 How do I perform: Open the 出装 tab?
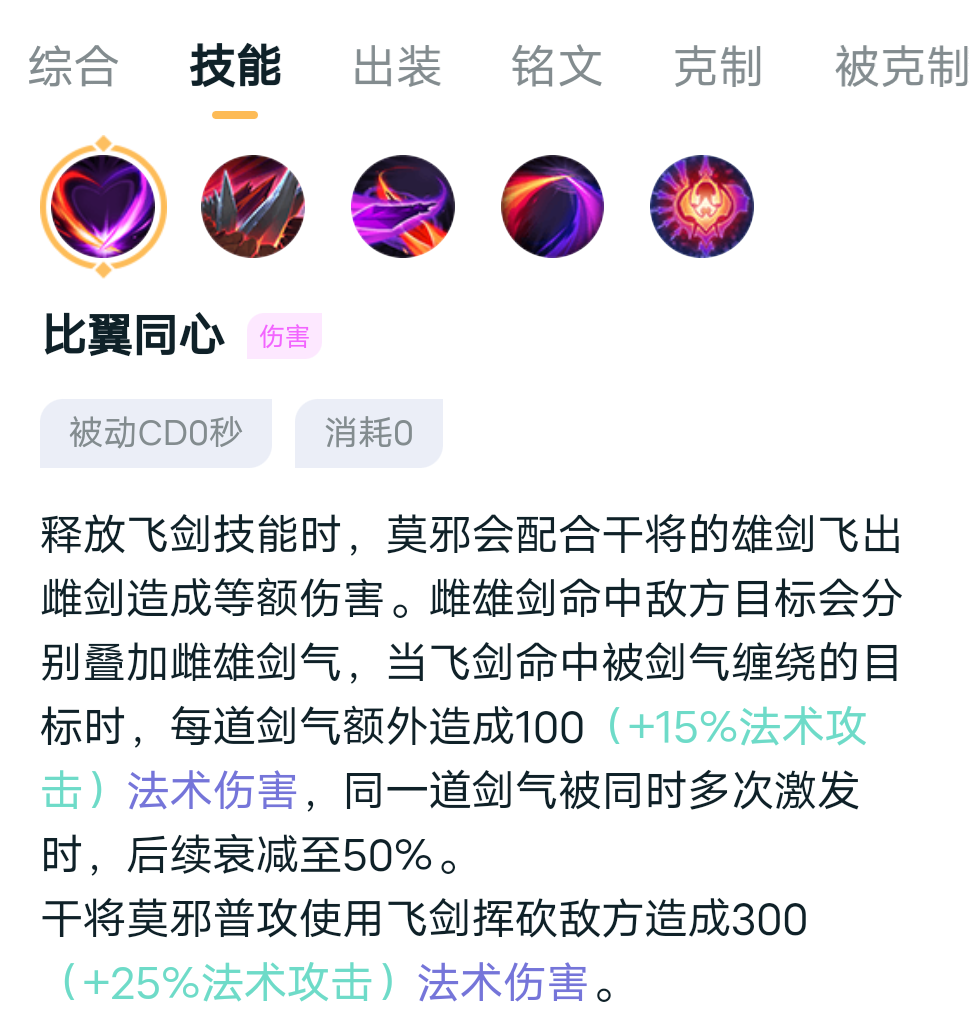pyautogui.click(x=397, y=67)
